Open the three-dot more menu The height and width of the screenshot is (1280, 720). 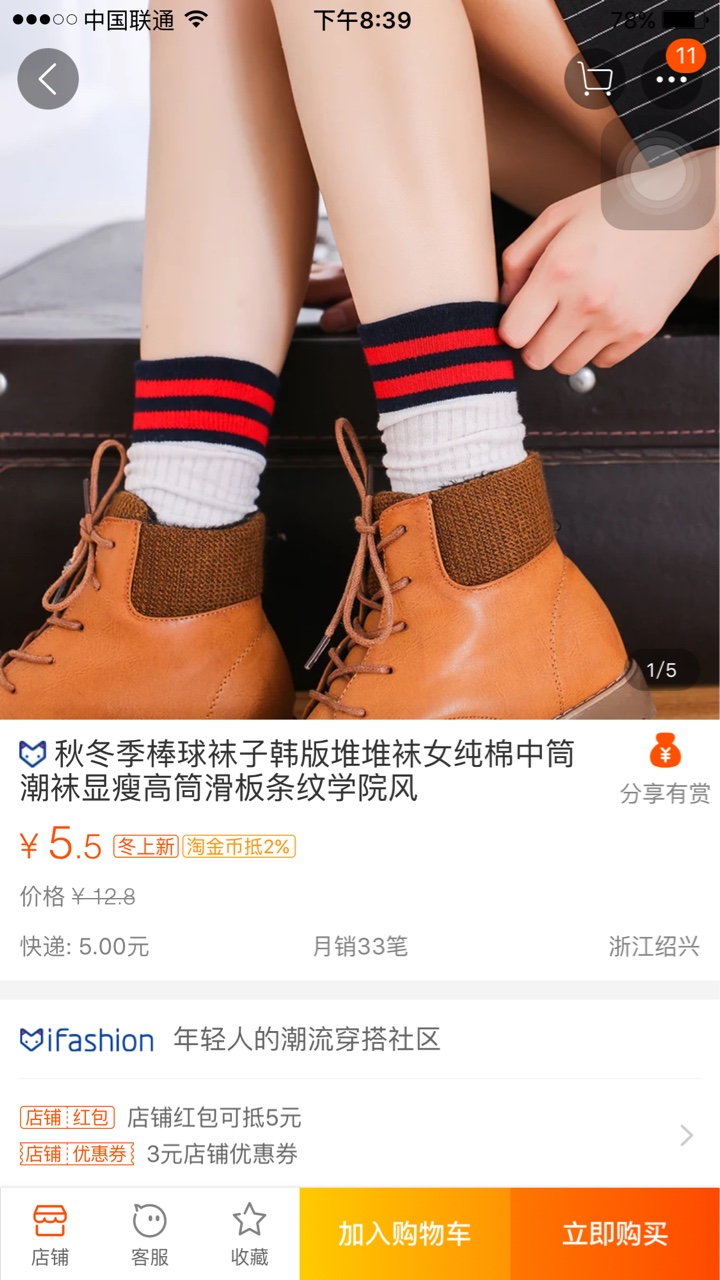coord(672,79)
